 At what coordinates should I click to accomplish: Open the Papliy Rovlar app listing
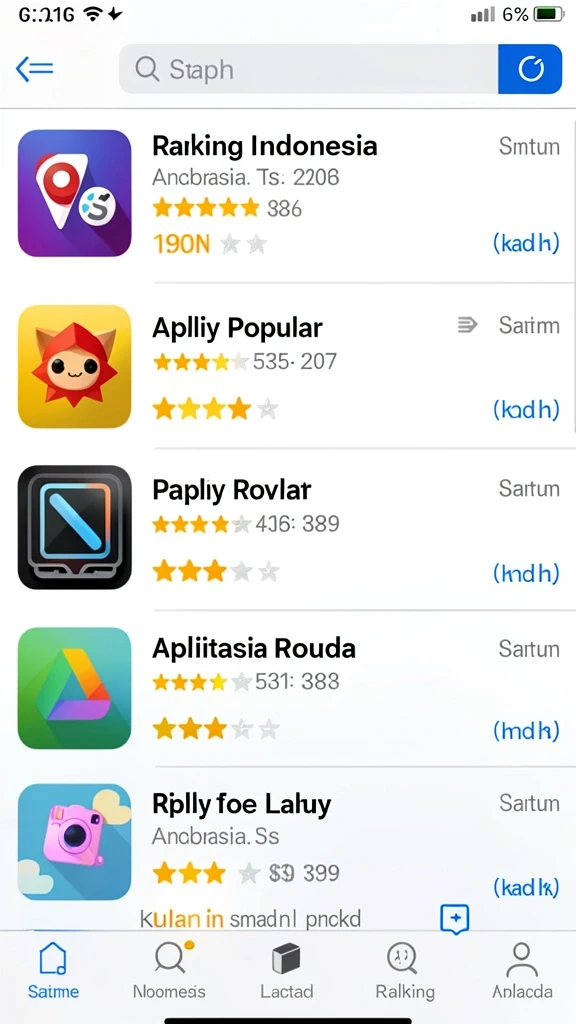pos(288,528)
